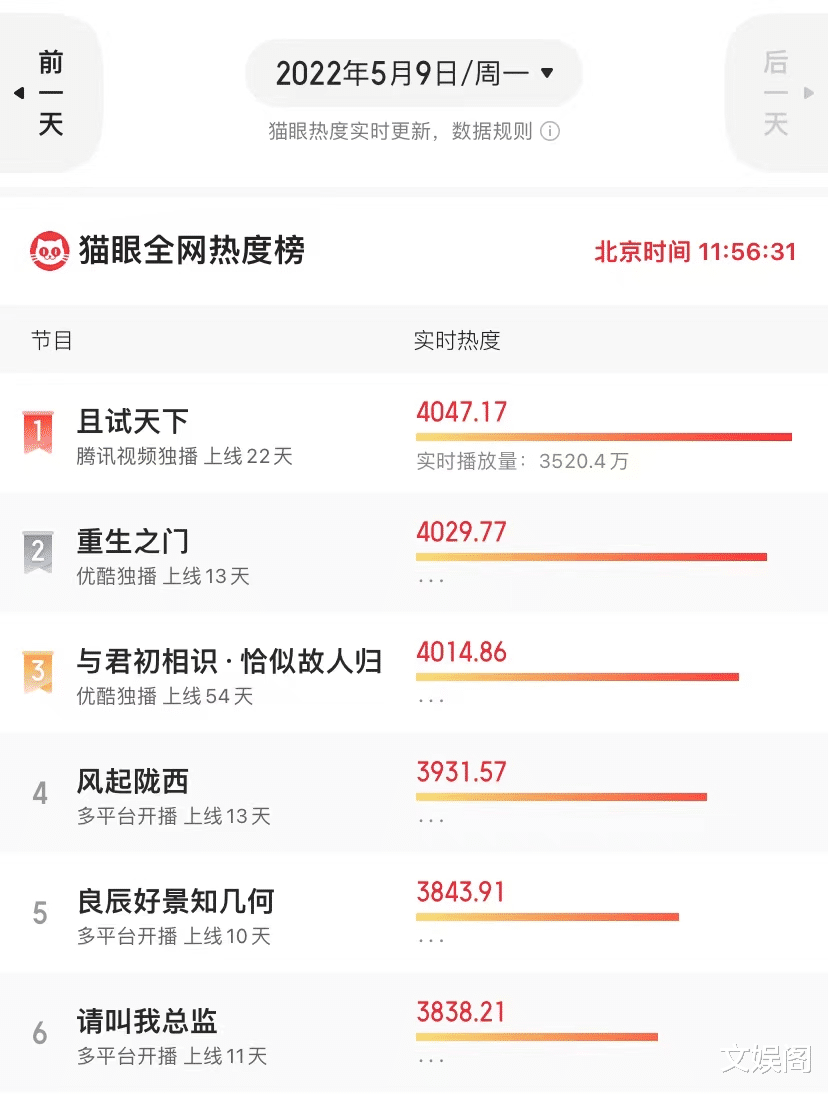Click the Maoyan cat logo icon

click(49, 250)
